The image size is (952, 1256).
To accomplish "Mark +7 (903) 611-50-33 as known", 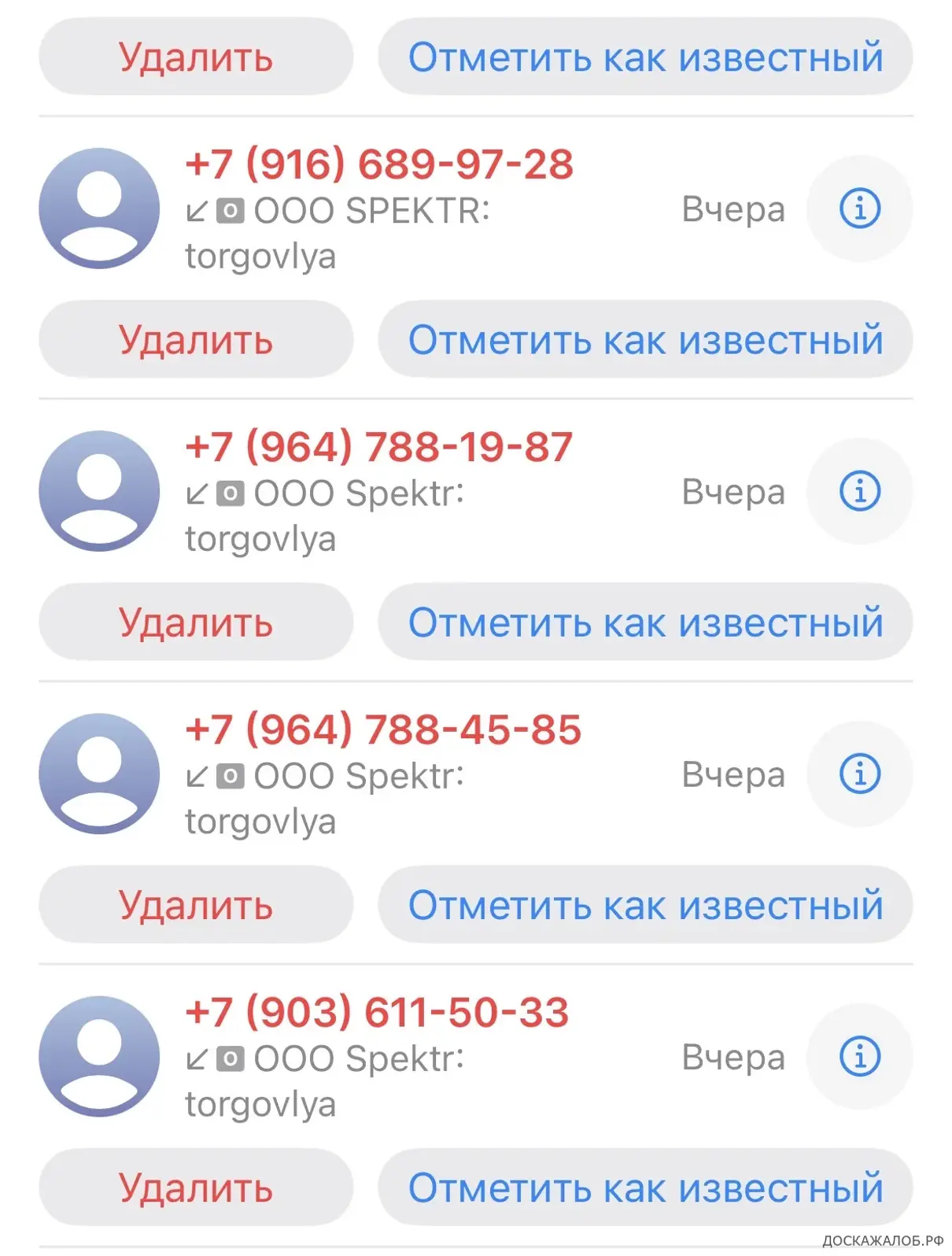I will tap(645, 1188).
